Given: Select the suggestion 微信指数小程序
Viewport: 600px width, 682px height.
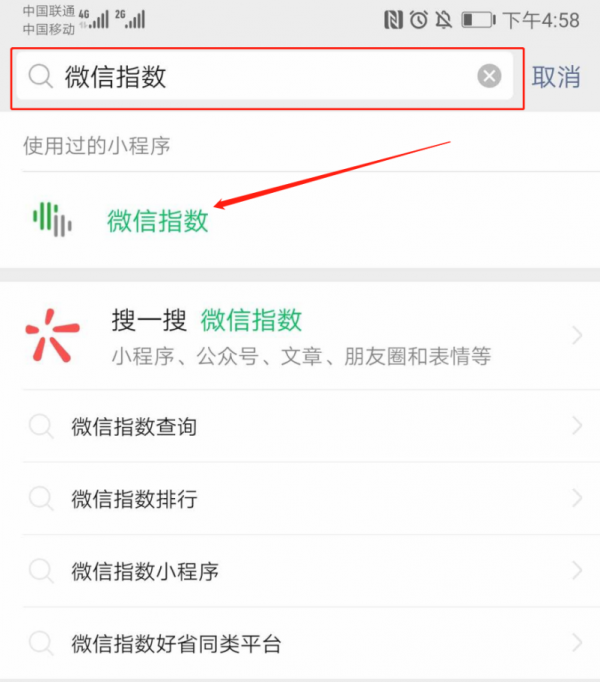Looking at the screenshot, I should pos(300,571).
